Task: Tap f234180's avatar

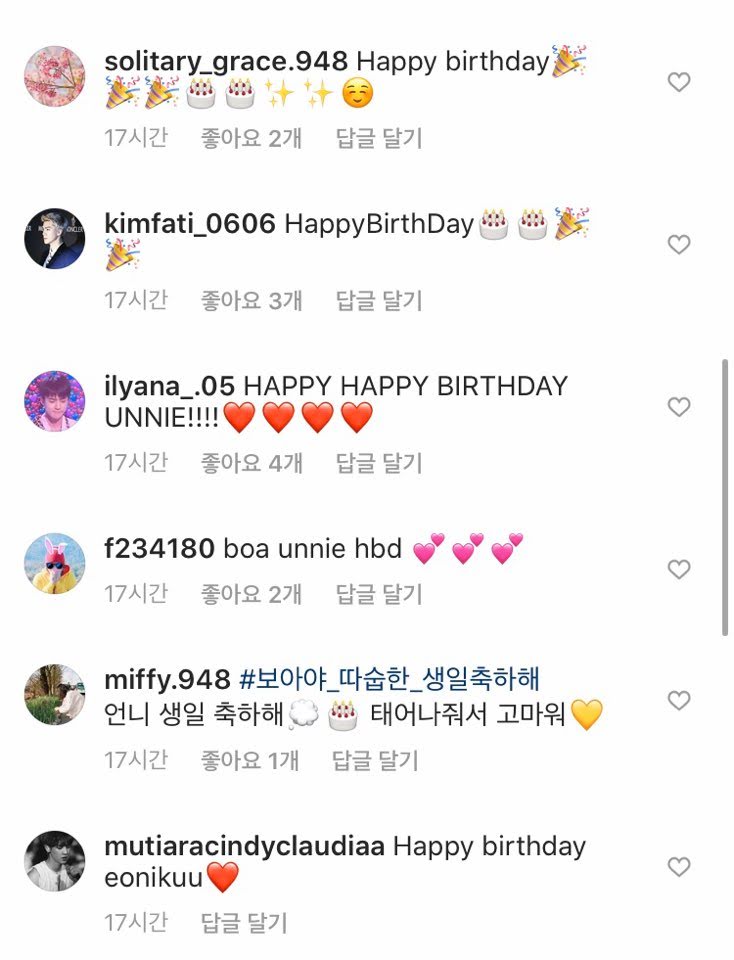Action: 54,563
